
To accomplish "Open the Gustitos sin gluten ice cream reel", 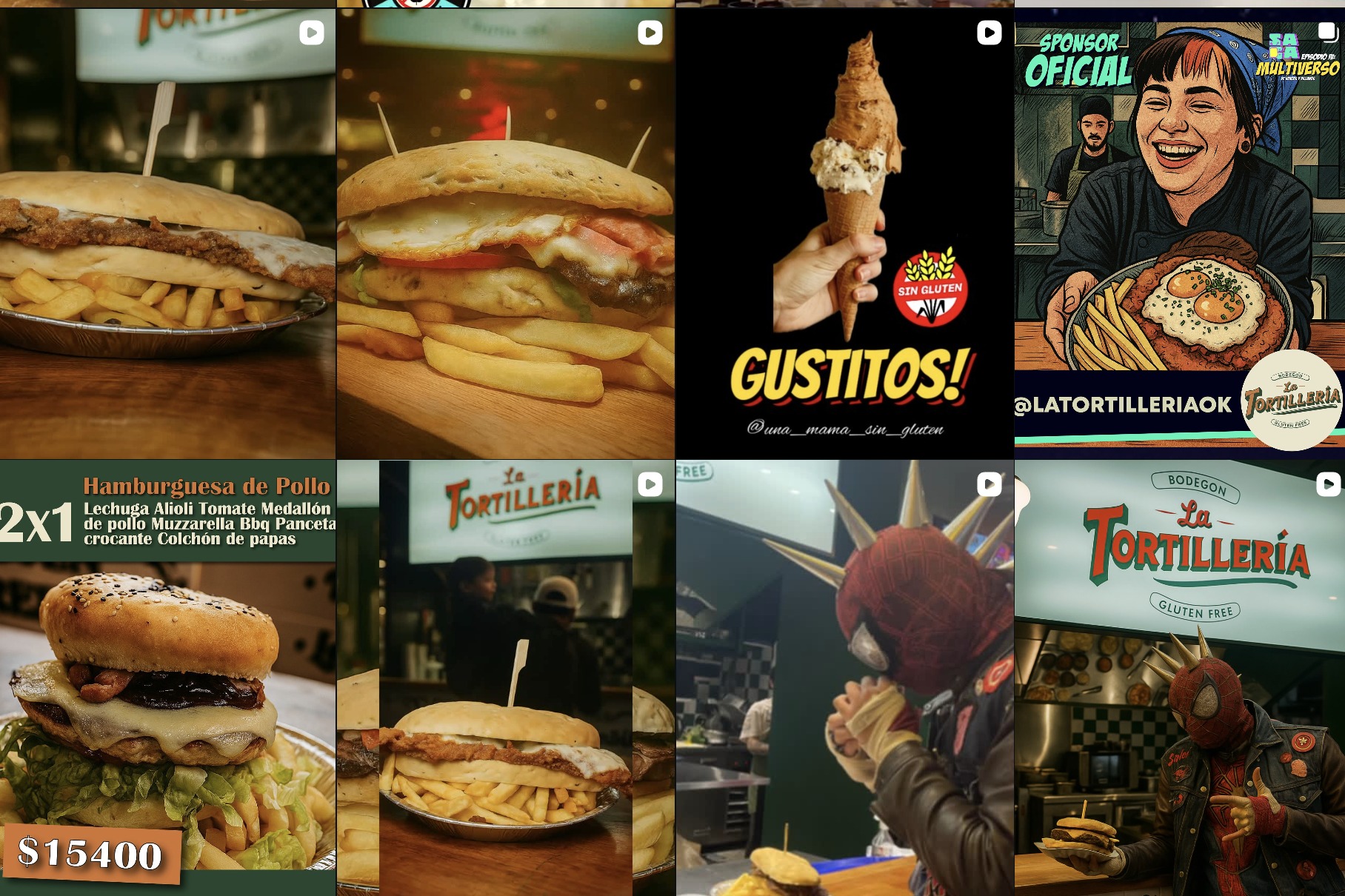I will 844,233.
